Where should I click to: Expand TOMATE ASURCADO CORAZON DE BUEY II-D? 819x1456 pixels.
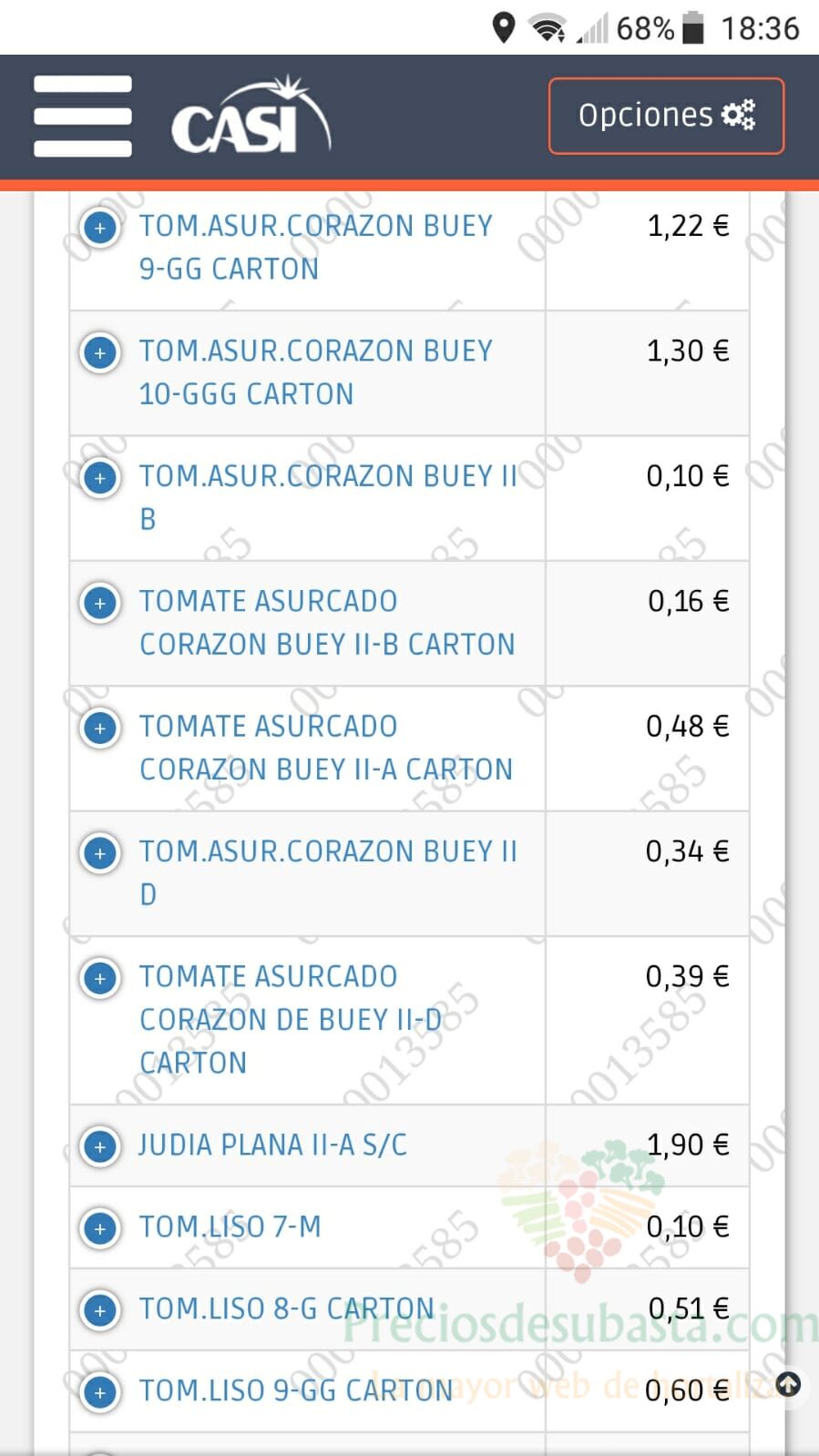point(100,978)
